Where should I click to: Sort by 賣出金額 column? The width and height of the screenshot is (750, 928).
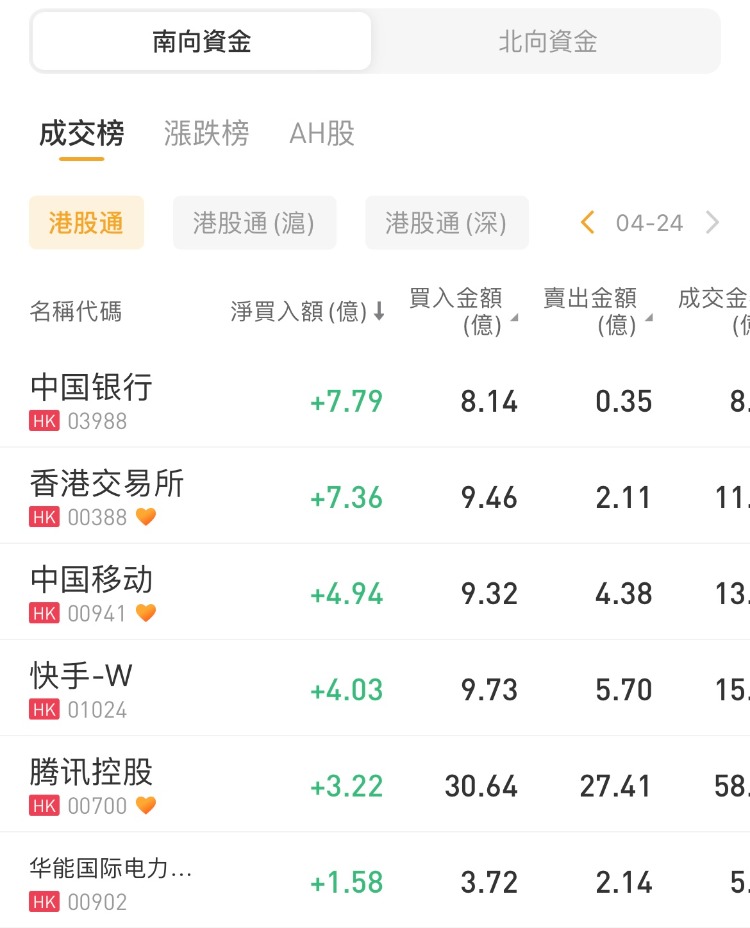point(596,311)
